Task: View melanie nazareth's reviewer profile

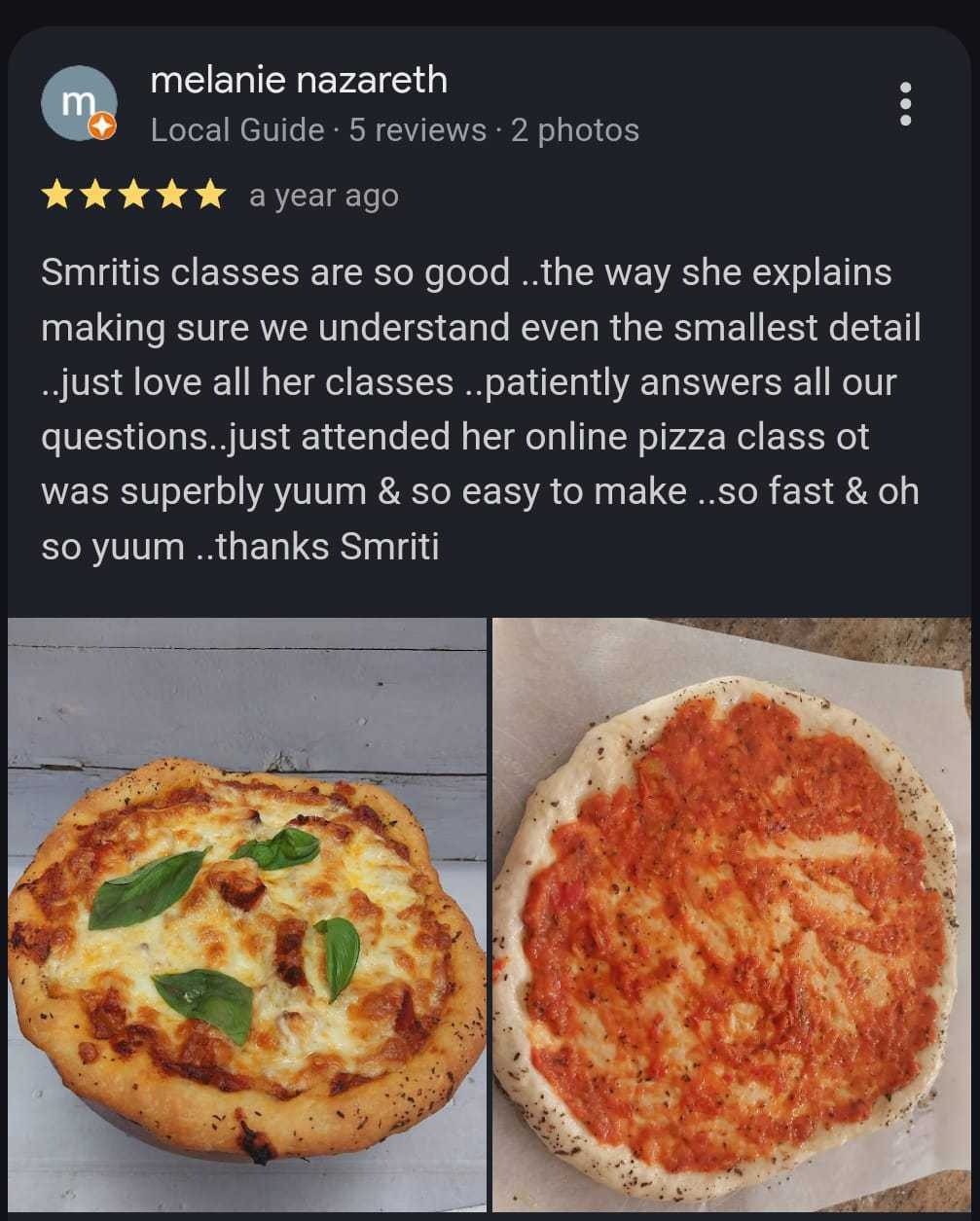Action: 299,81
